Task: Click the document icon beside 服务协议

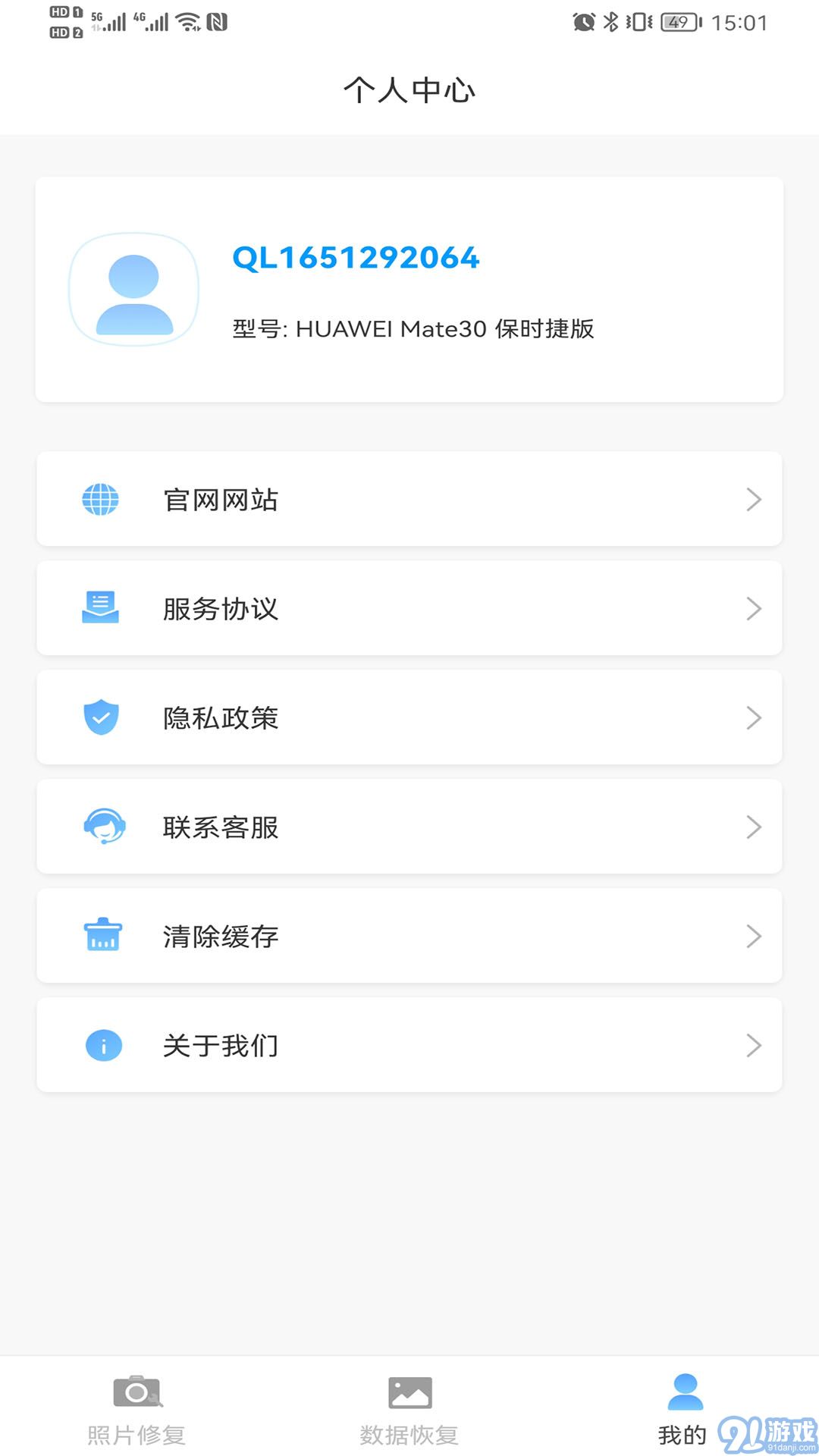Action: click(x=101, y=608)
